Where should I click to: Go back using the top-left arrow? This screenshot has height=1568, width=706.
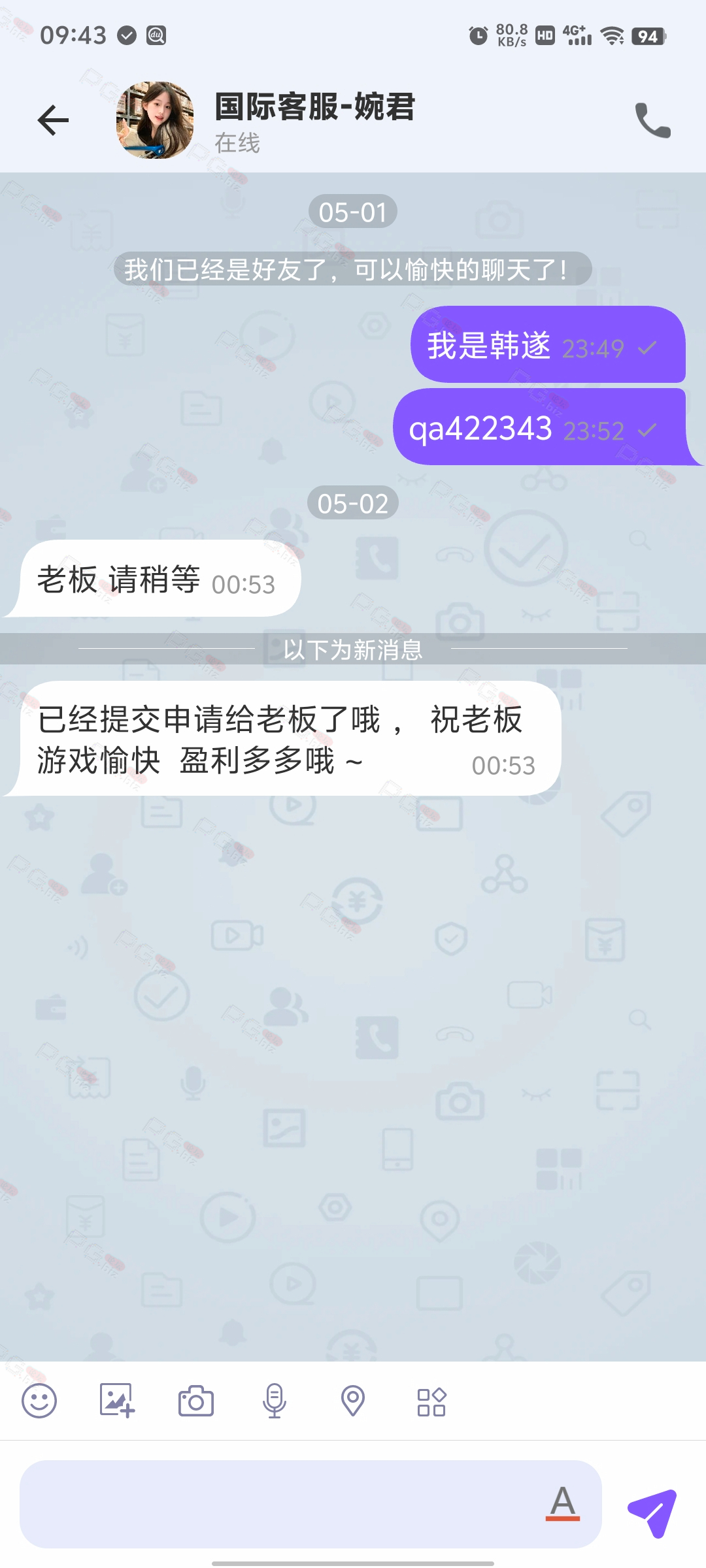pyautogui.click(x=53, y=120)
